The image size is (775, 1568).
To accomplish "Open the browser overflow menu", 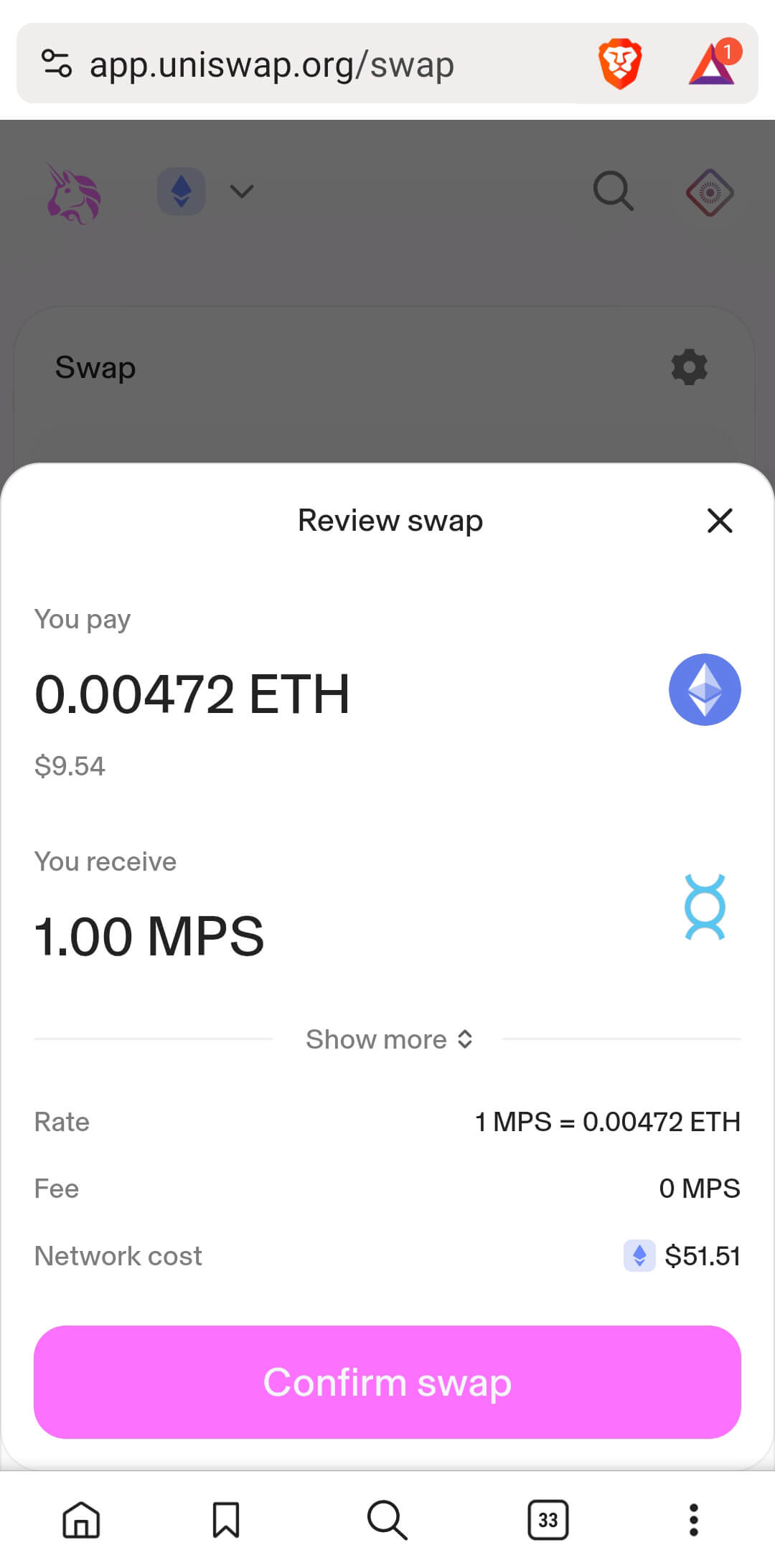I will coord(693,1519).
